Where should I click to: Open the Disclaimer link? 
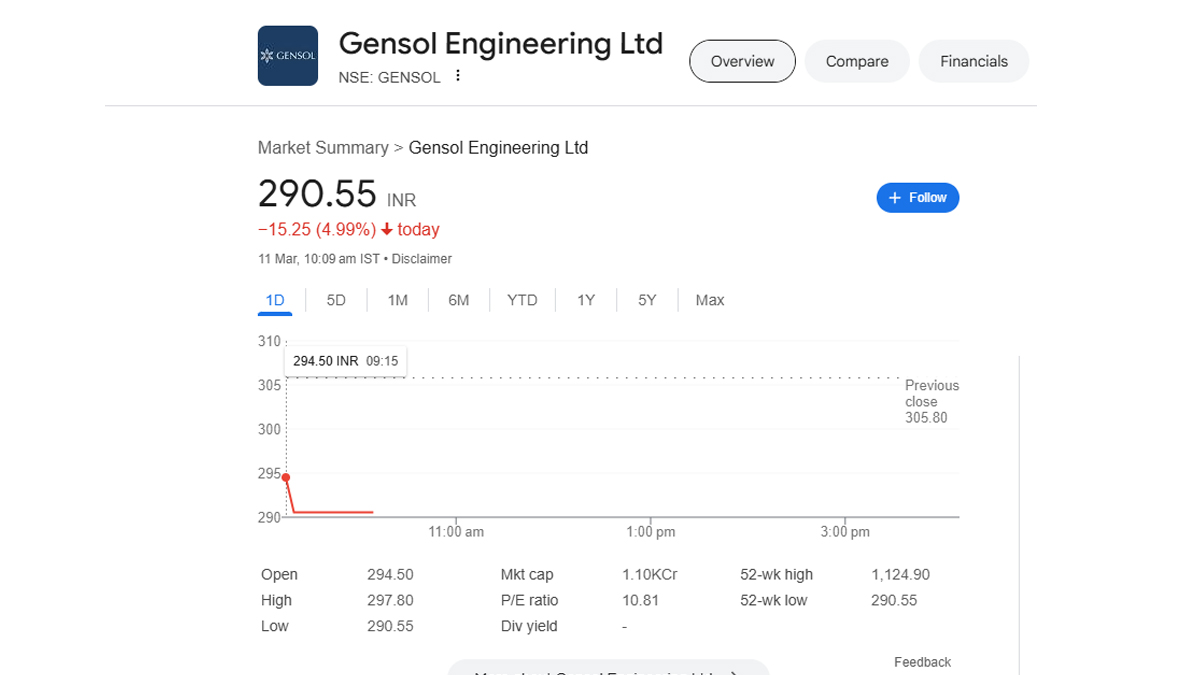click(421, 259)
